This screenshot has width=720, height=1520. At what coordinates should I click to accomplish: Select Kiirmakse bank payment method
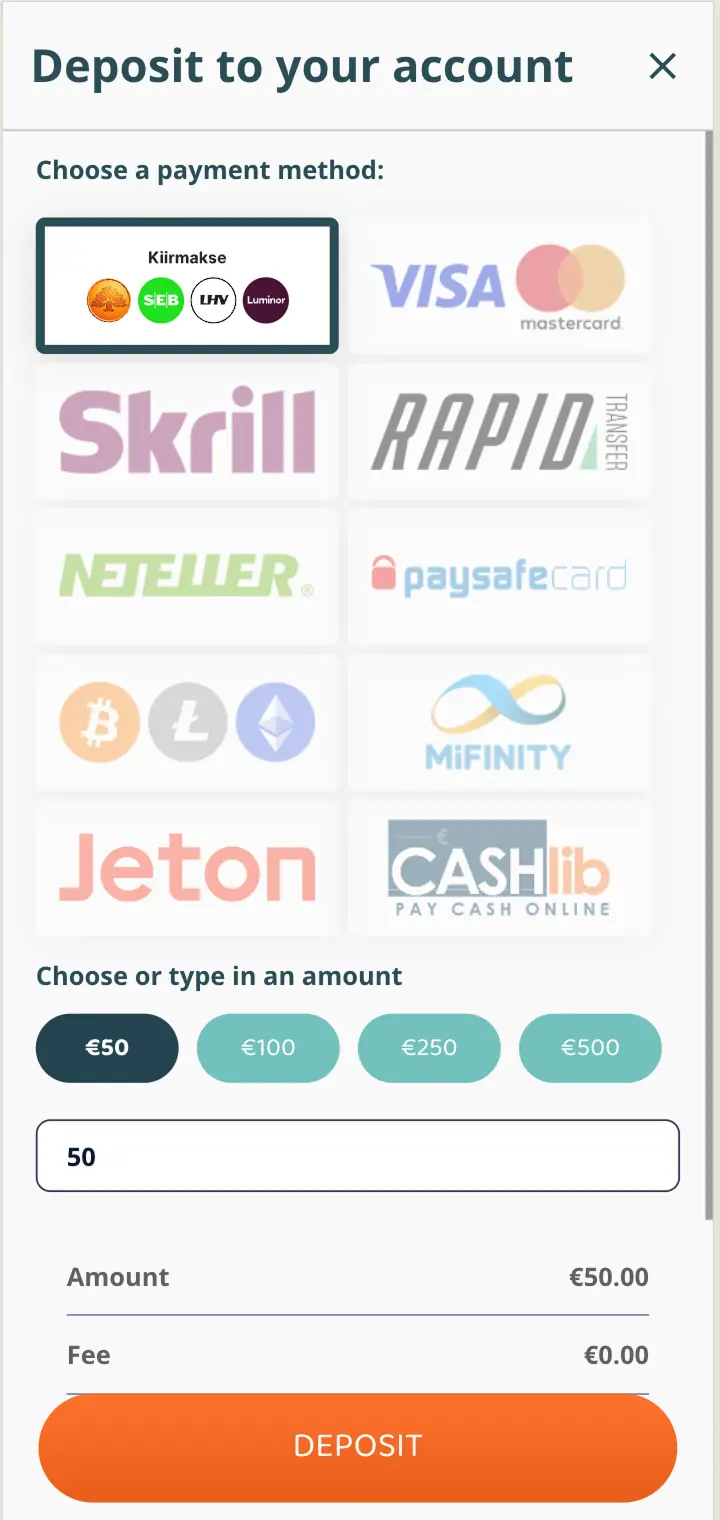[x=187, y=286]
